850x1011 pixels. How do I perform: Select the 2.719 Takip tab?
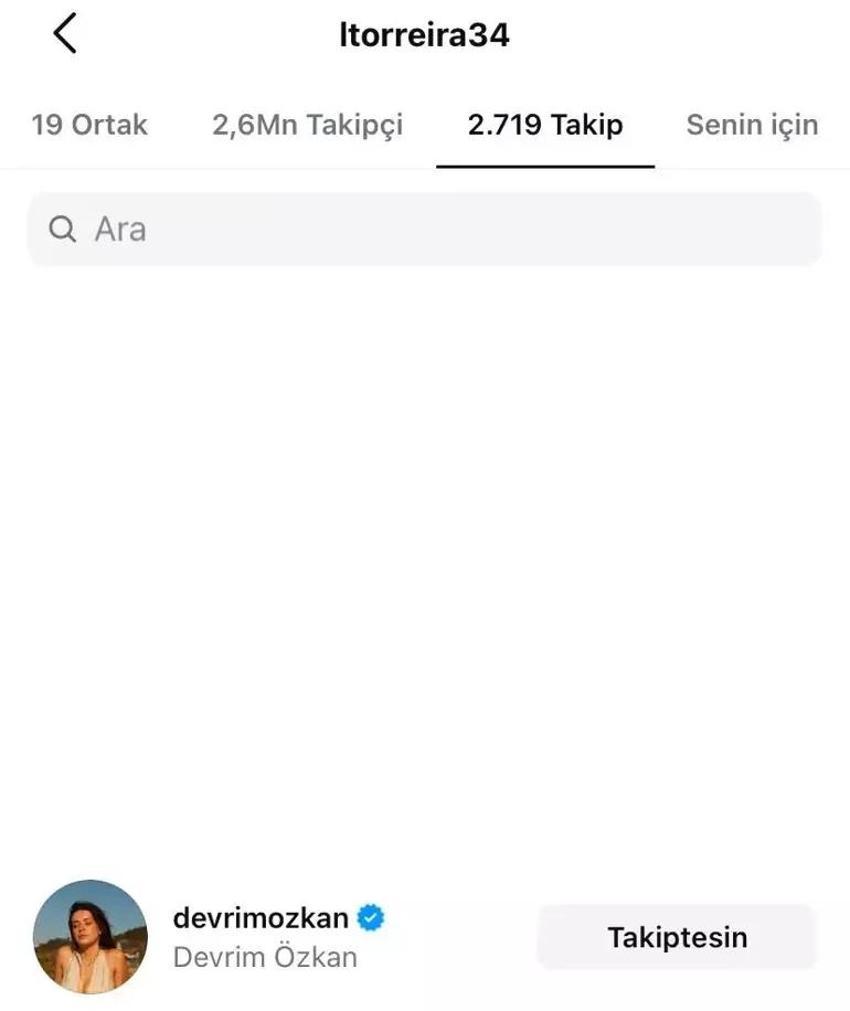point(545,125)
